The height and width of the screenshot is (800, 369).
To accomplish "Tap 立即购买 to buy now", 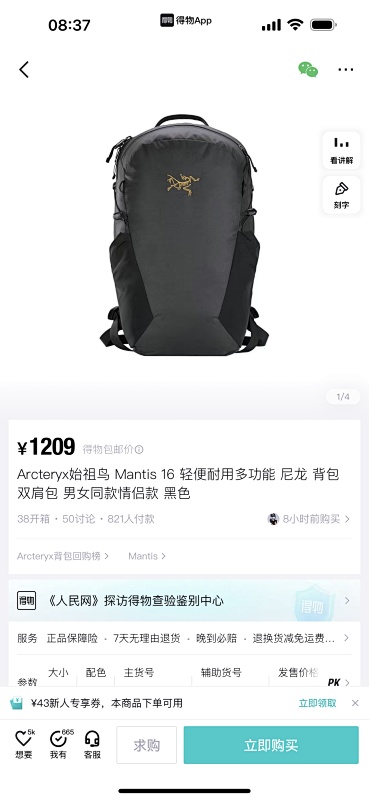I will coord(271,745).
